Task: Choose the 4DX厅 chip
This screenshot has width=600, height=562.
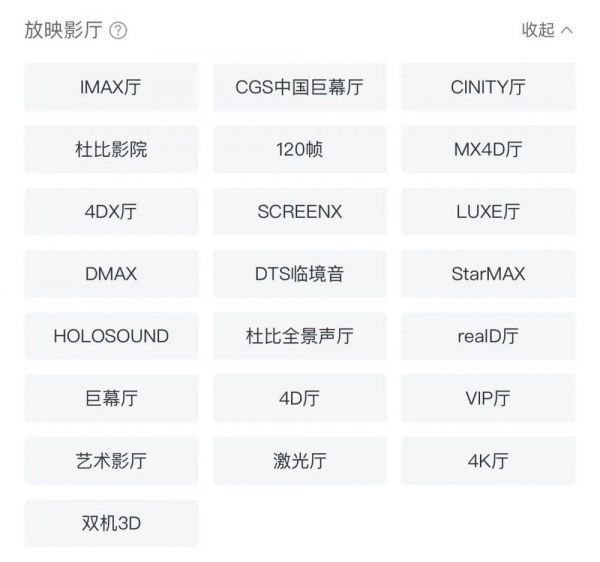Action: coord(111,212)
